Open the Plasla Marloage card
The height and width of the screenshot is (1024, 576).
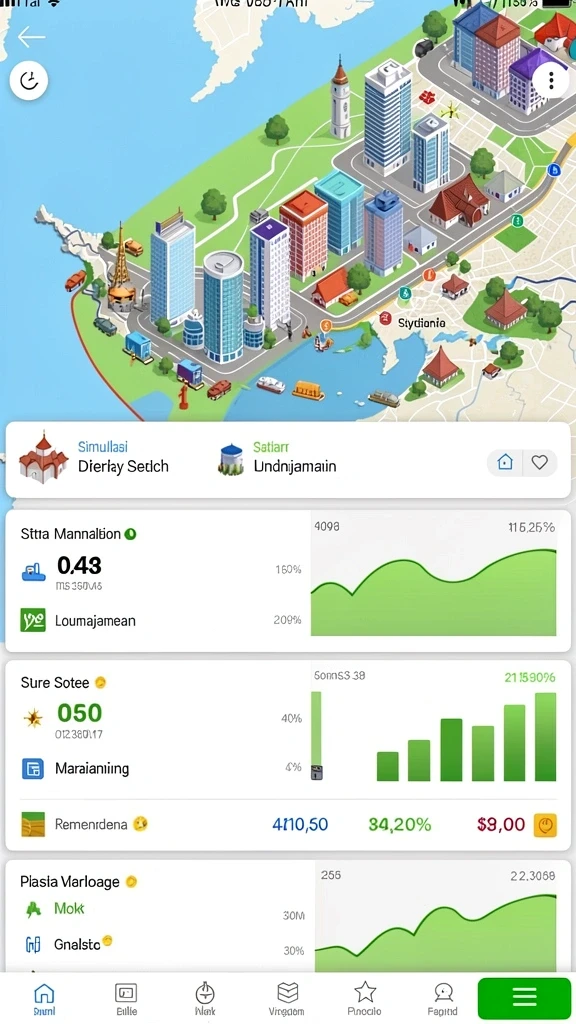coord(288,916)
